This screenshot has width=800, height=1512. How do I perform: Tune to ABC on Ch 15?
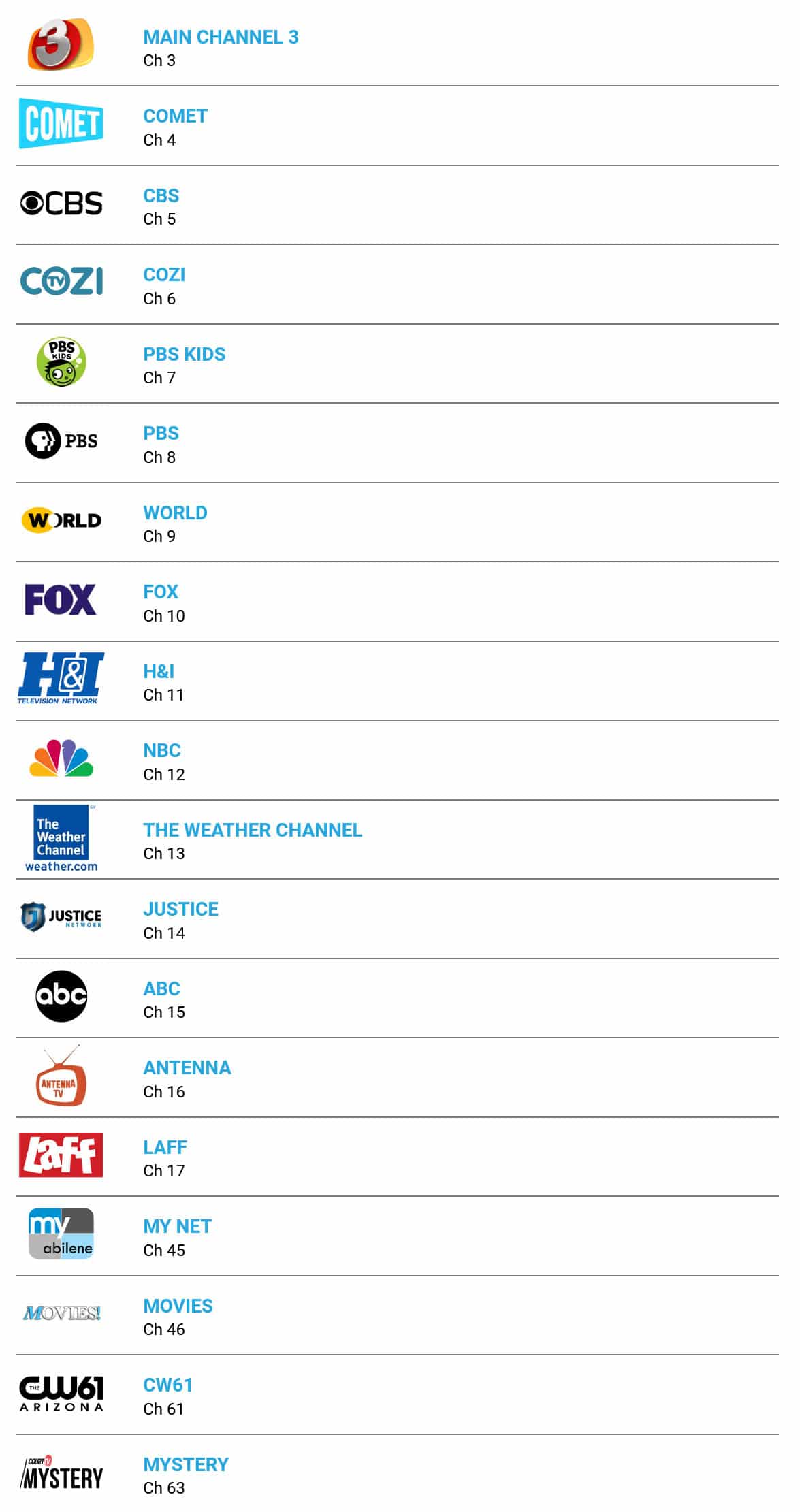398,998
